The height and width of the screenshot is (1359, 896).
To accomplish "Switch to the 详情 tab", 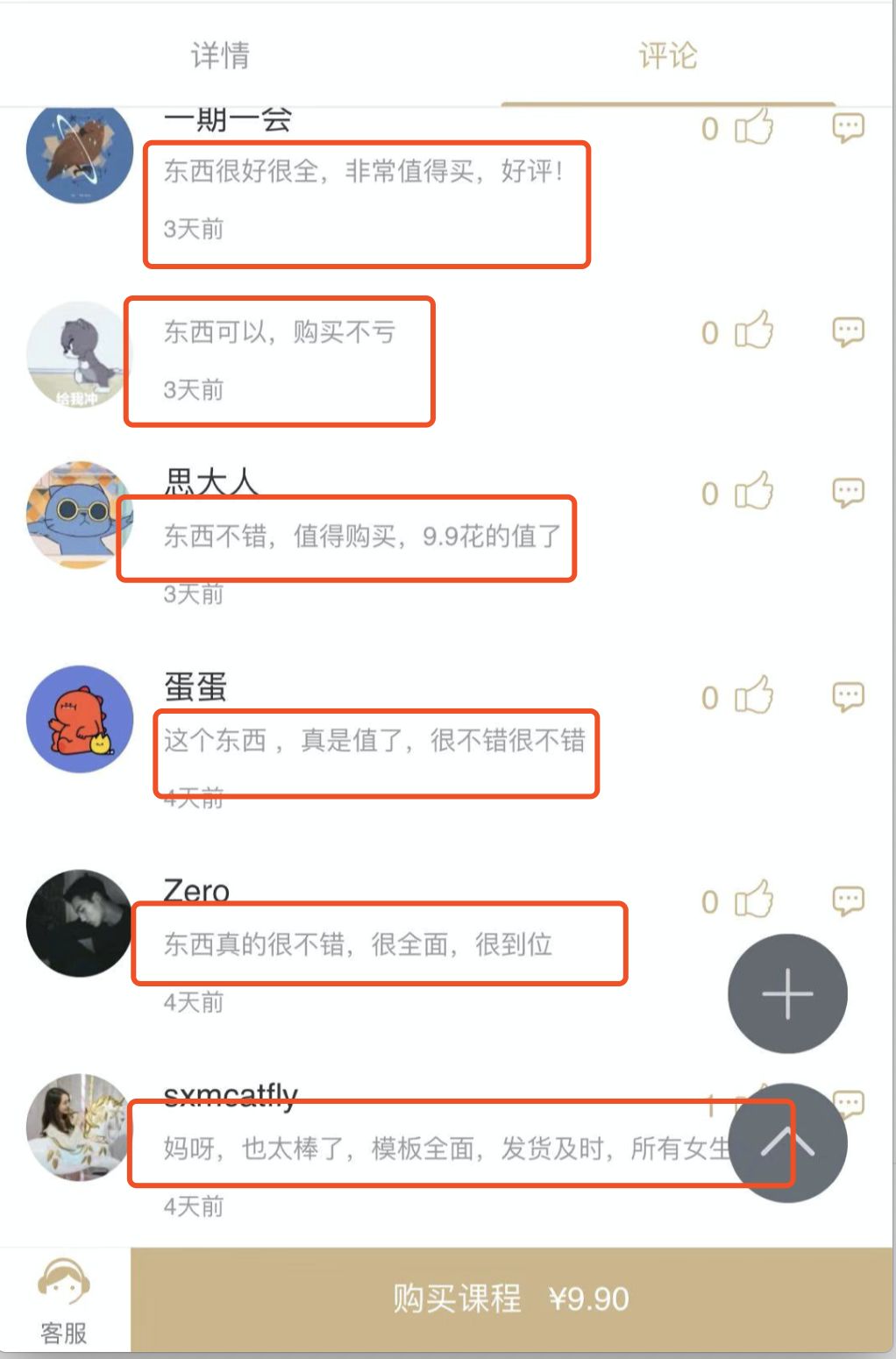I will [x=220, y=55].
